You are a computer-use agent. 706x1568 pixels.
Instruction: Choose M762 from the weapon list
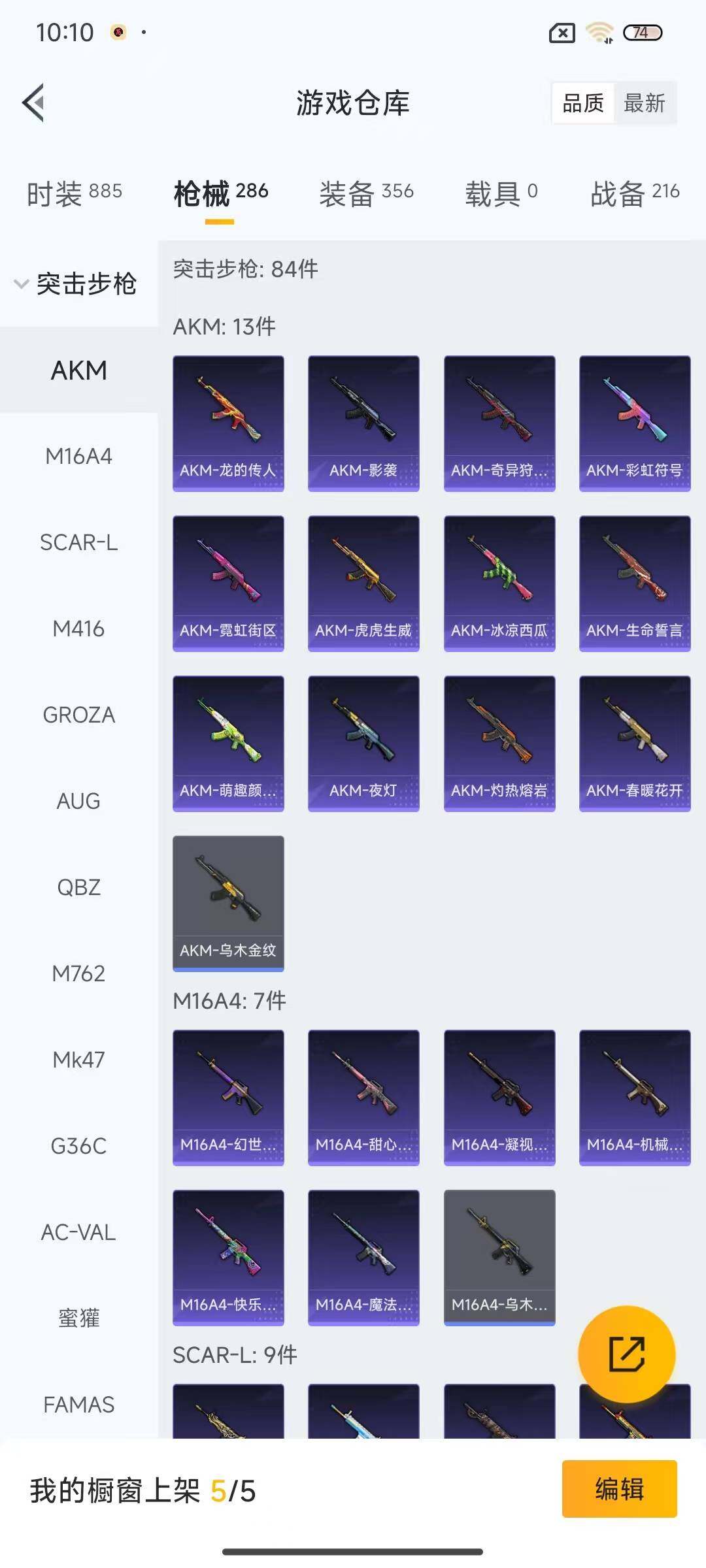(x=78, y=973)
